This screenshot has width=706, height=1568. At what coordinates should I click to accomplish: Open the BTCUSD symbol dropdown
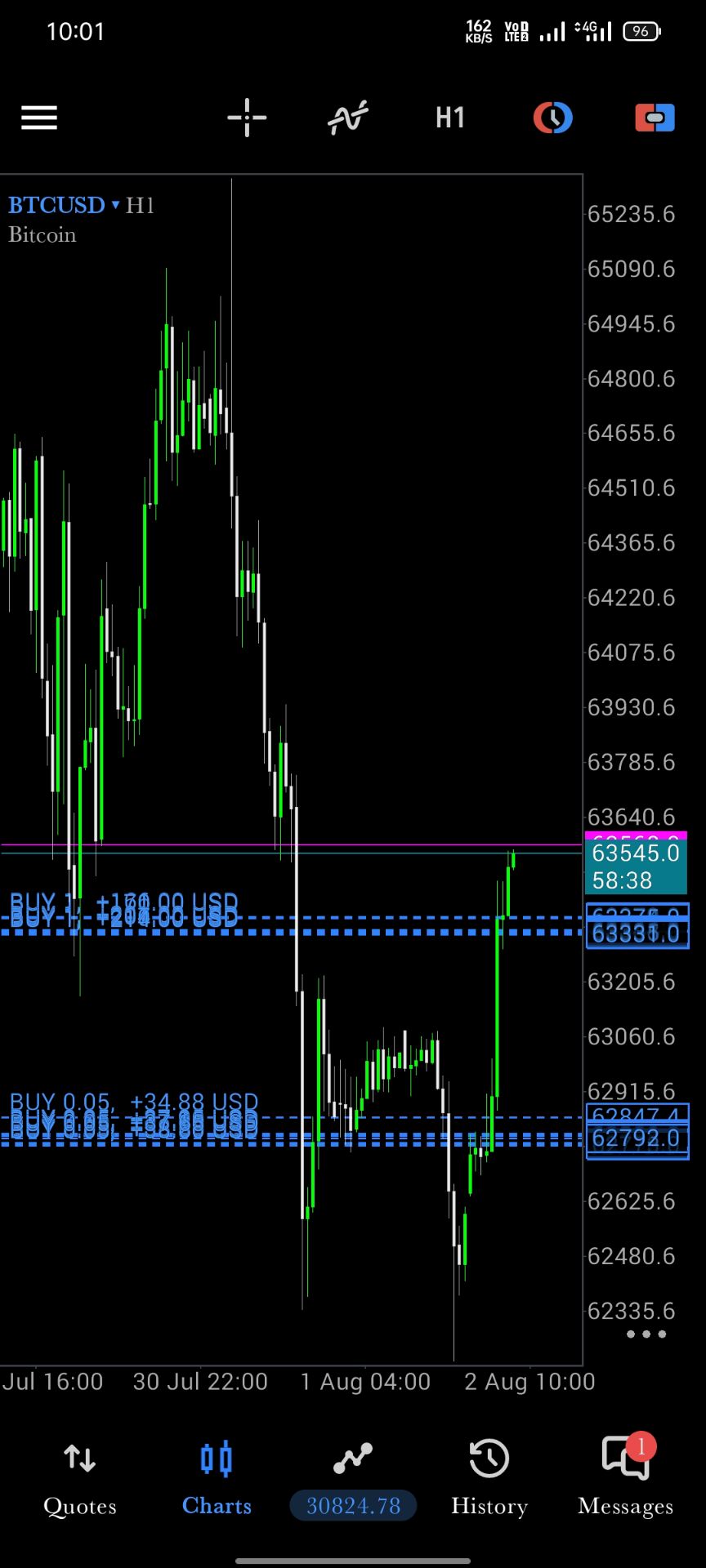click(64, 205)
